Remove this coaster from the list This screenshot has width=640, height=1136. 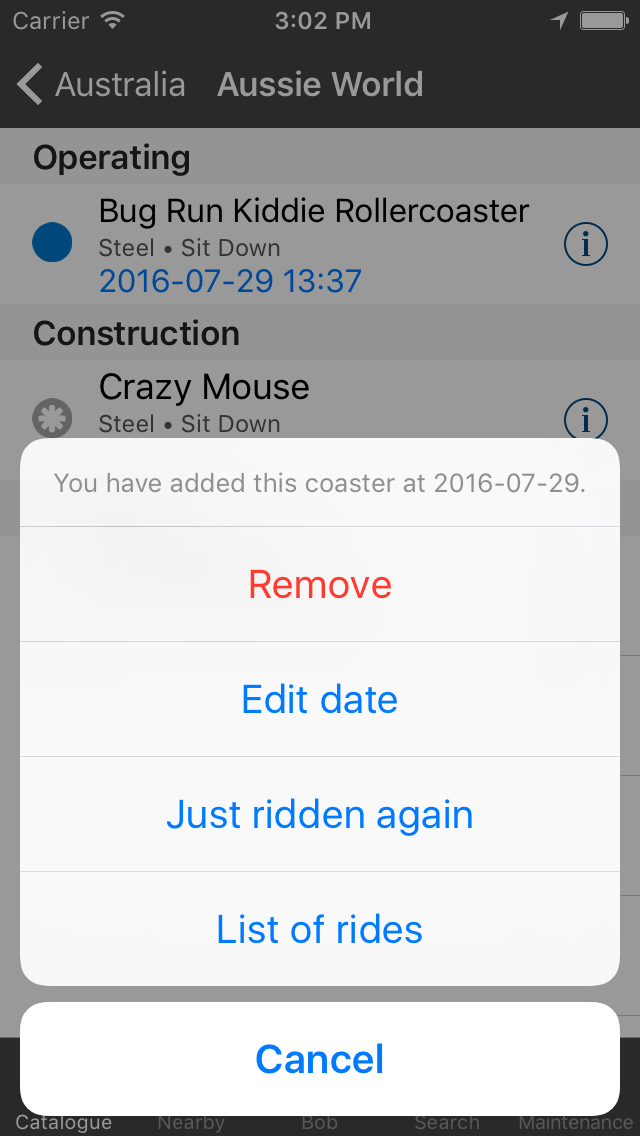[x=320, y=584]
